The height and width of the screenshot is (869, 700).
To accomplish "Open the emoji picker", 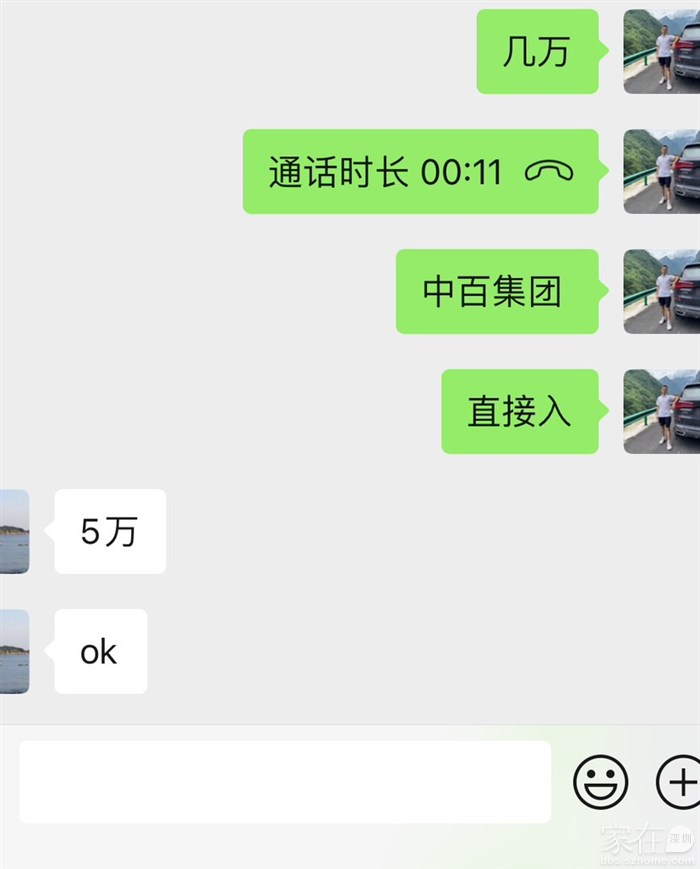I will click(601, 781).
